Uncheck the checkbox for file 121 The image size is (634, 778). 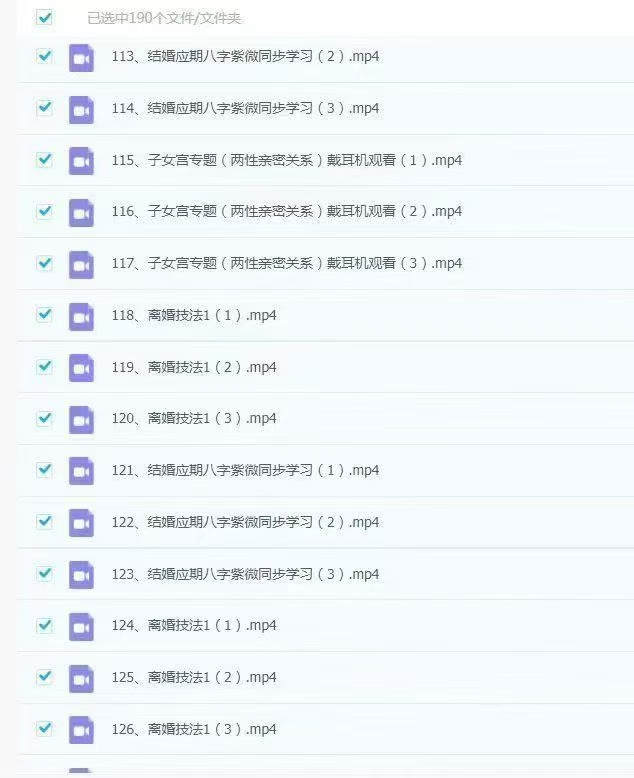[44, 469]
